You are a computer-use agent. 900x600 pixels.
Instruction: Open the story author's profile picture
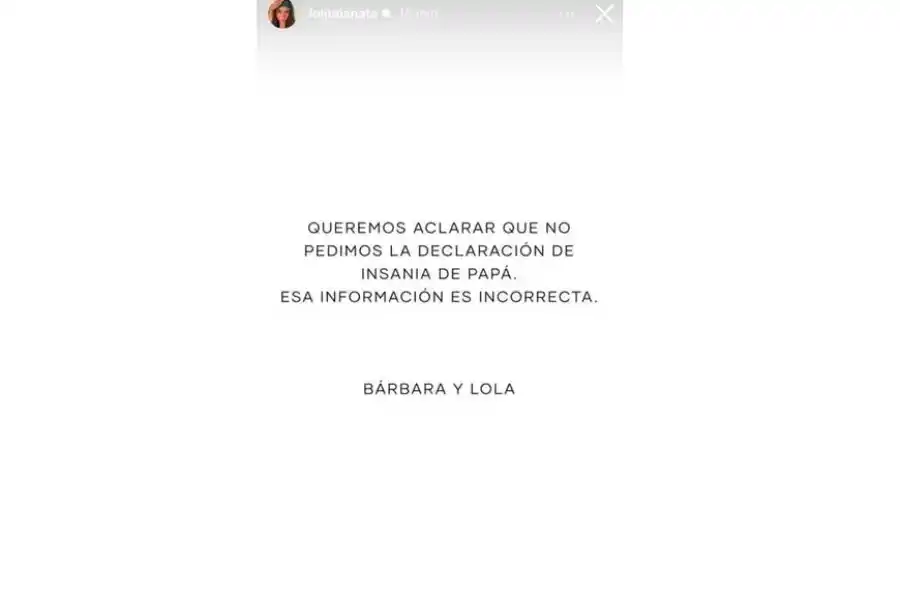[282, 14]
